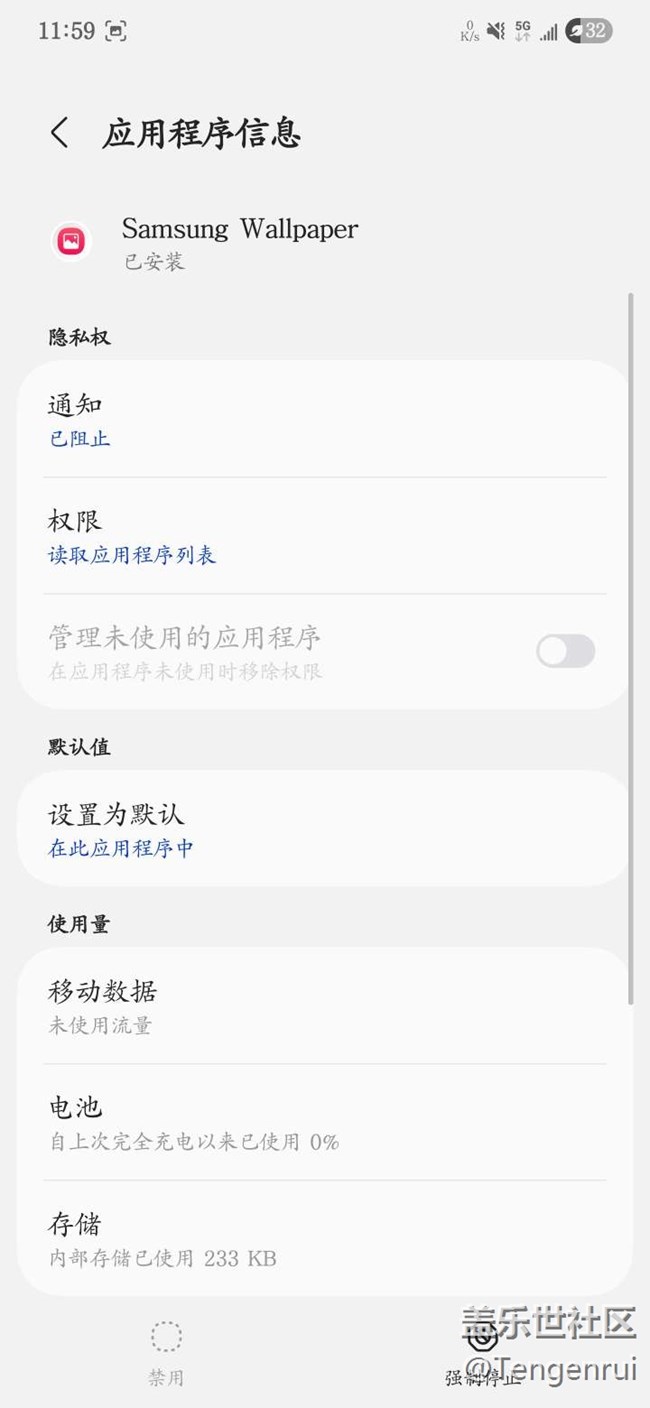Toggle the 管理未使用的应用程序 switch
The width and height of the screenshot is (650, 1408).
(565, 651)
